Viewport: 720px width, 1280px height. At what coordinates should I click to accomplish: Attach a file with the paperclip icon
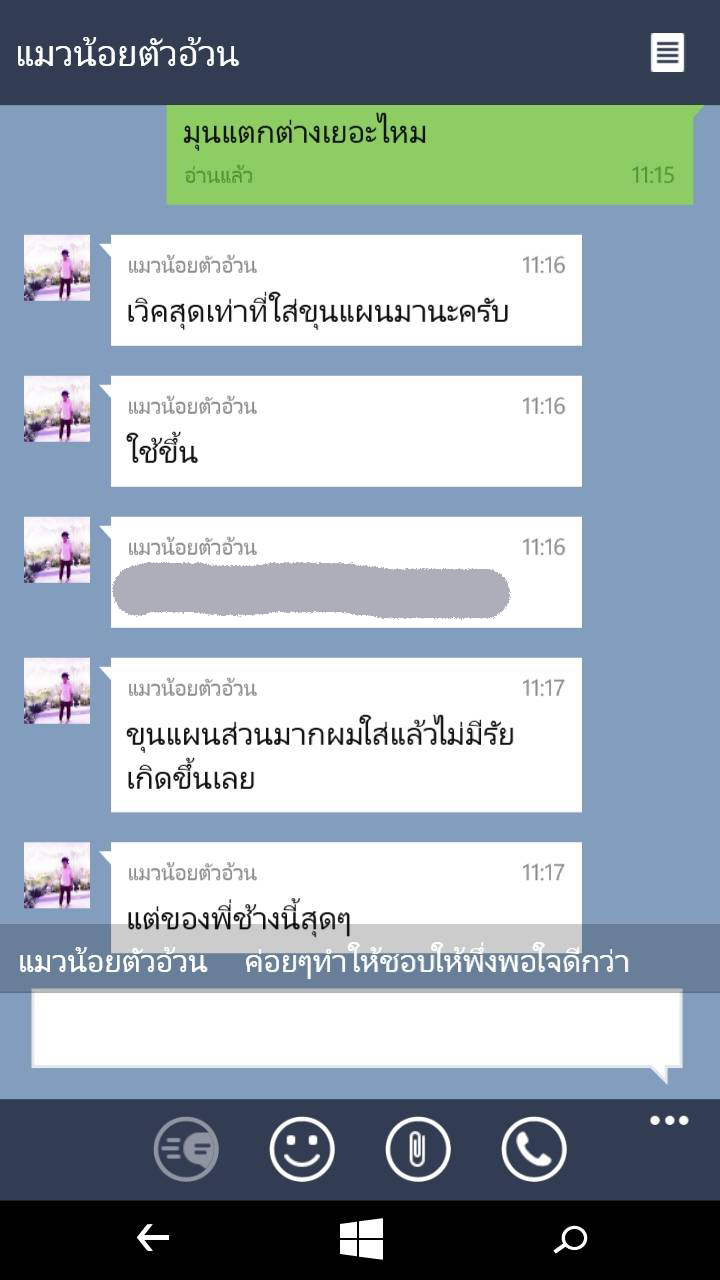pos(418,1149)
